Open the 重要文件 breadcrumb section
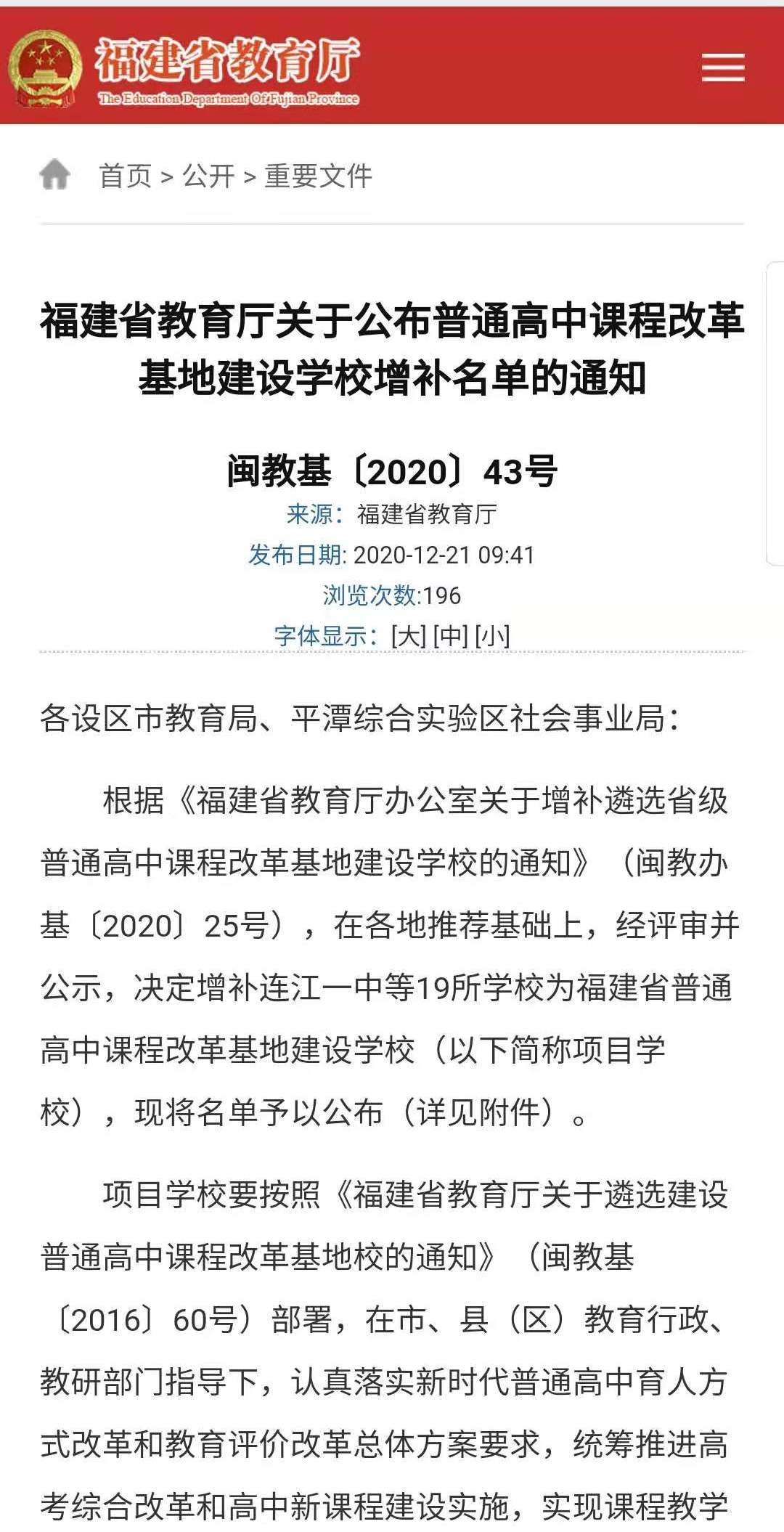Screen dimensions: 784x1532 (318, 176)
